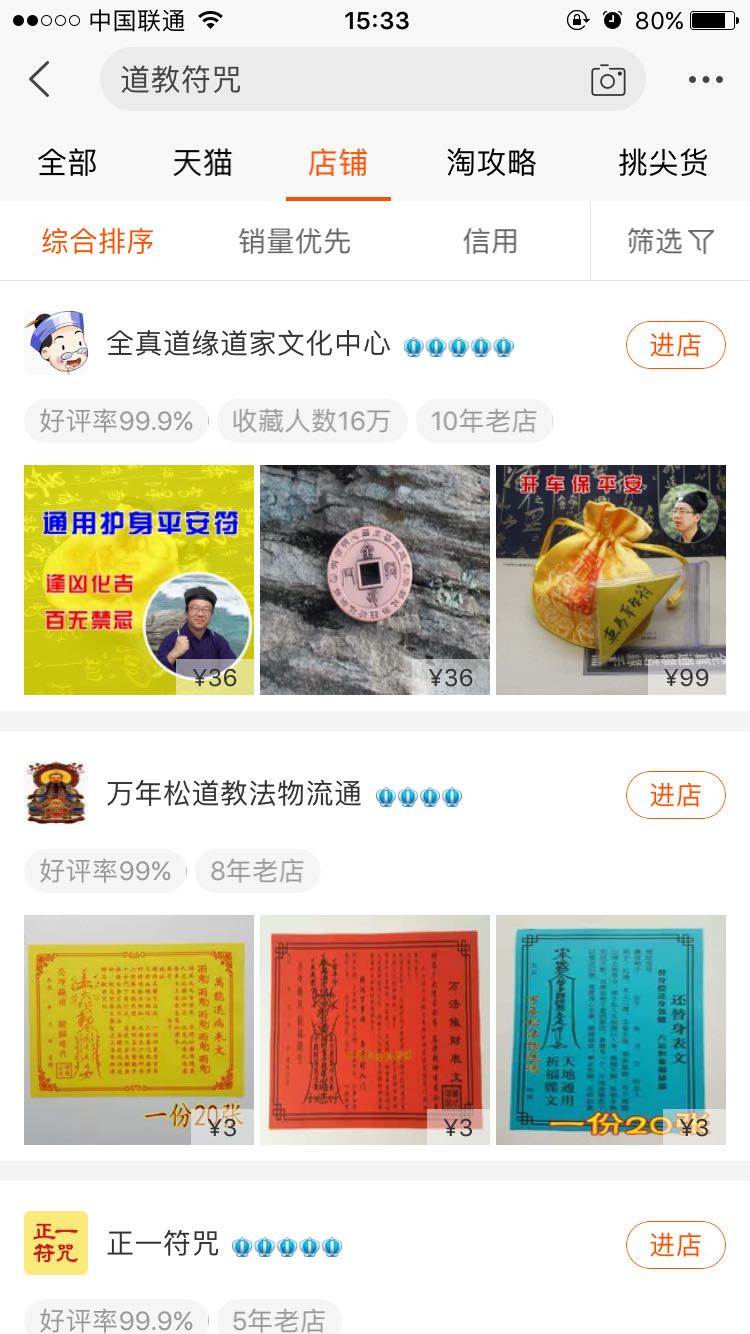Image resolution: width=750 pixels, height=1334 pixels.
Task: Enter 万年松道教法物流通 shop via 进店
Action: pyautogui.click(x=675, y=795)
